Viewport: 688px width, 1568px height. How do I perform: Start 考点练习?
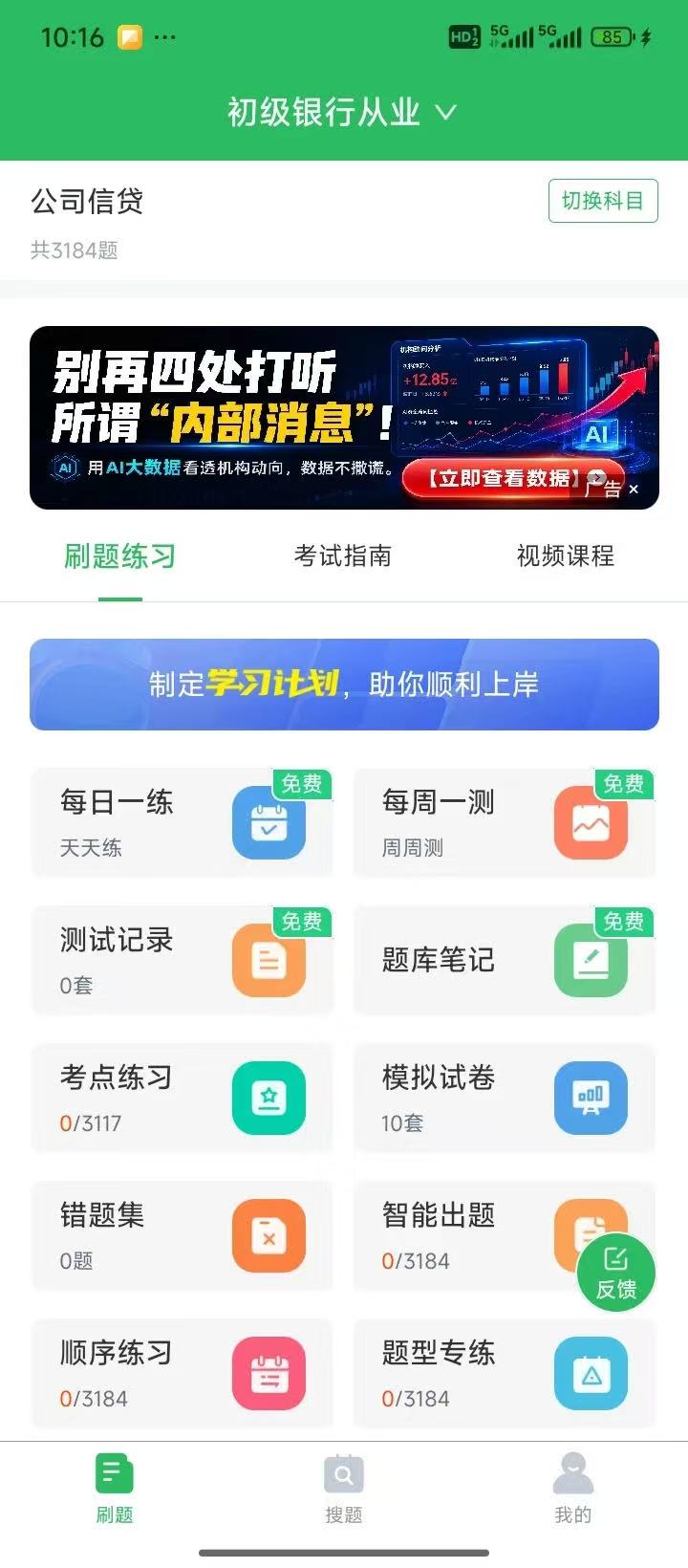183,1098
